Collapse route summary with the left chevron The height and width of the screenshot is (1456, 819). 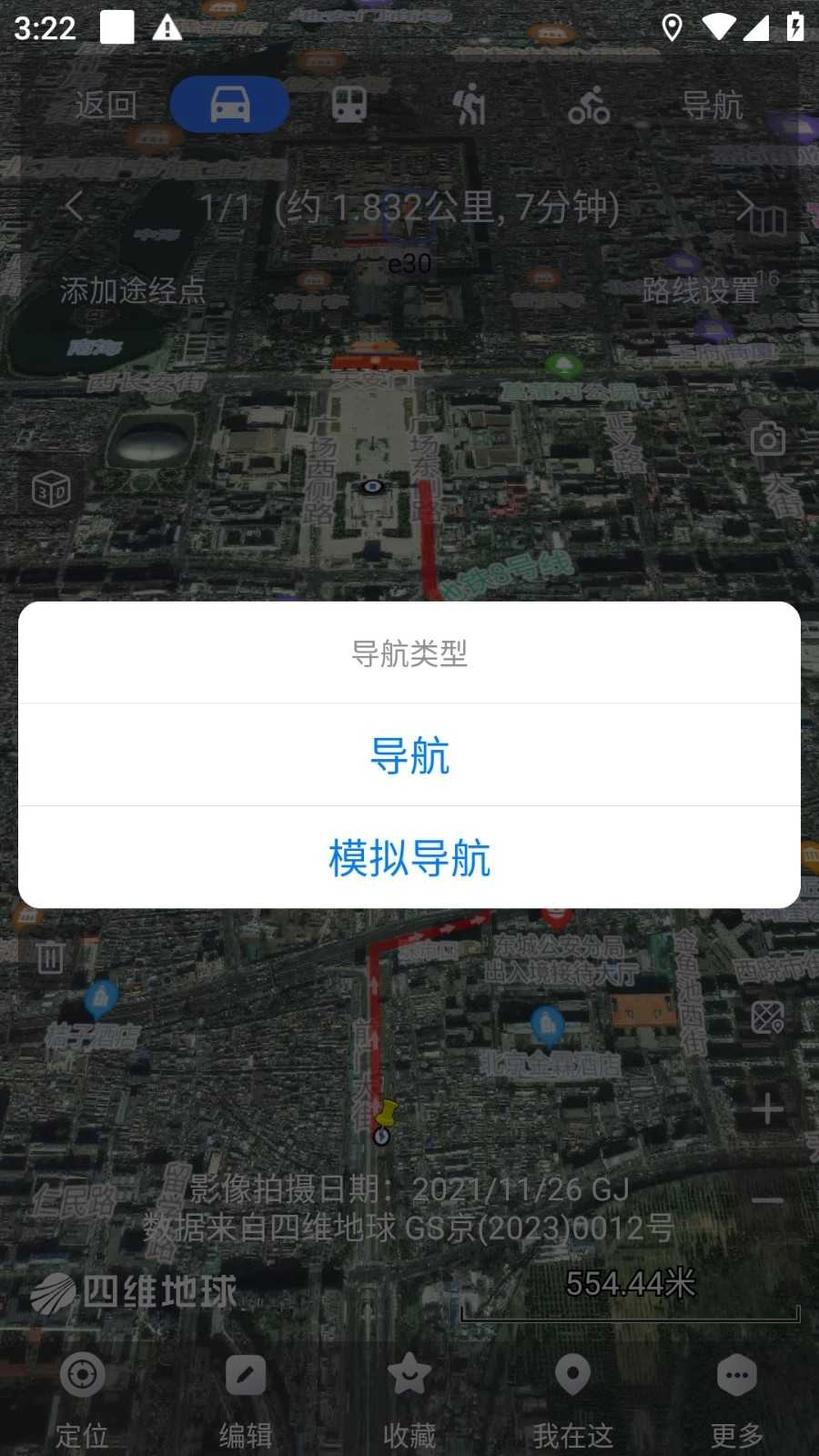click(76, 207)
